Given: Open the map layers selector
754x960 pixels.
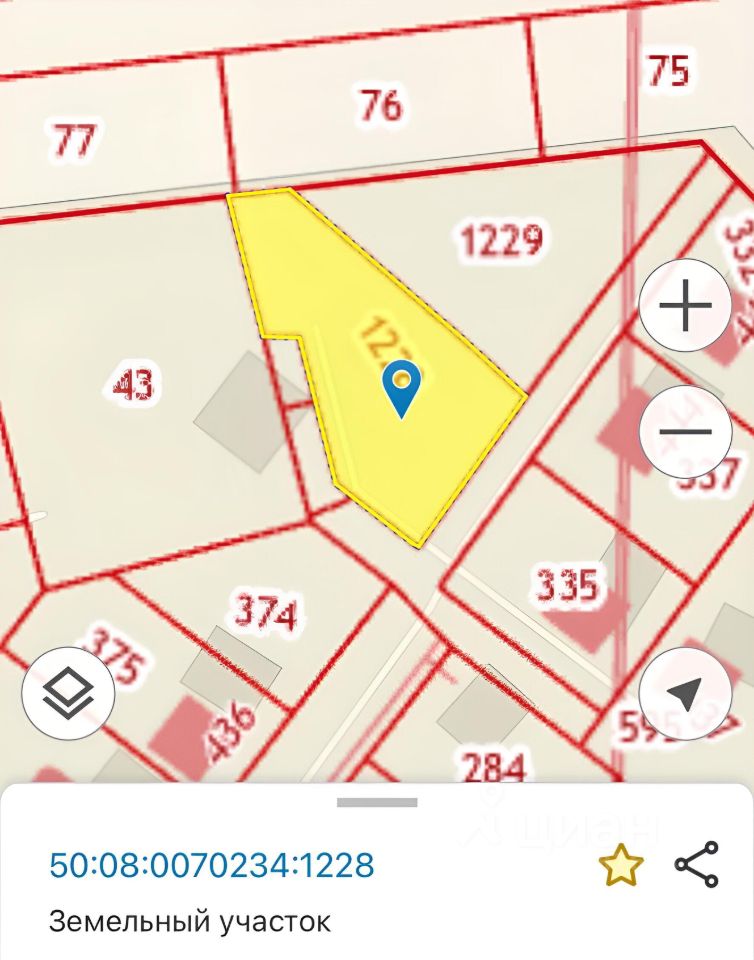Looking at the screenshot, I should click(x=69, y=692).
